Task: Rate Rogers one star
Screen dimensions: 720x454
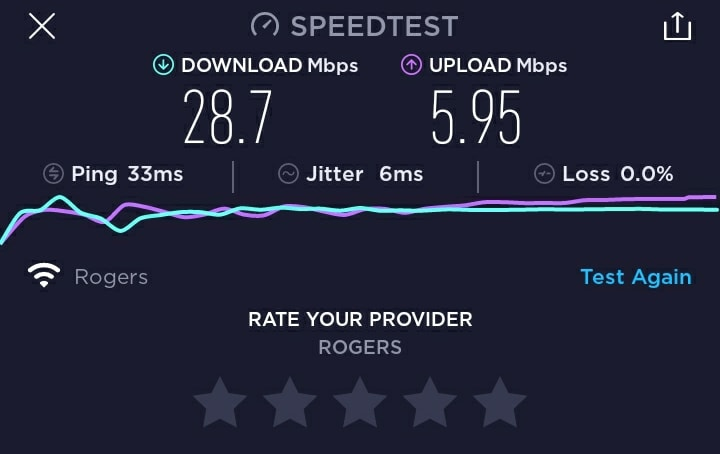Action: (219, 403)
